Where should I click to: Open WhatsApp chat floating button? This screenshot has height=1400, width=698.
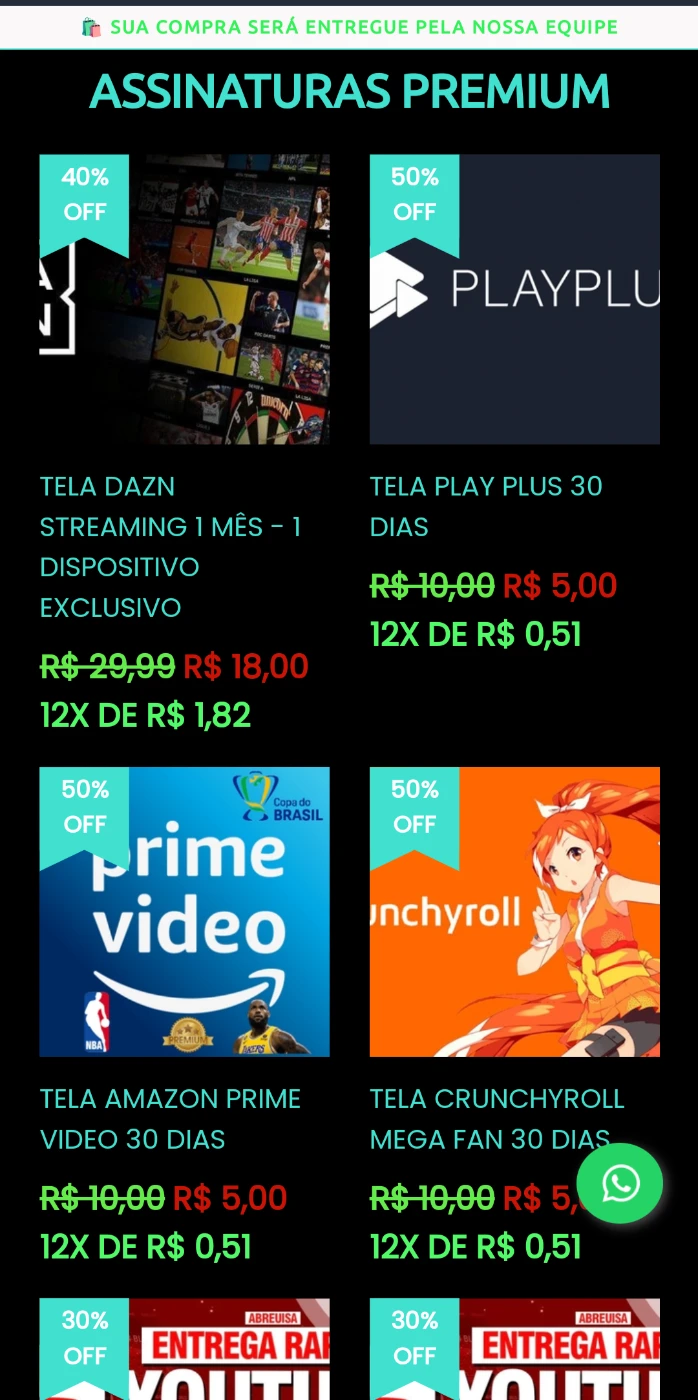(x=620, y=1184)
